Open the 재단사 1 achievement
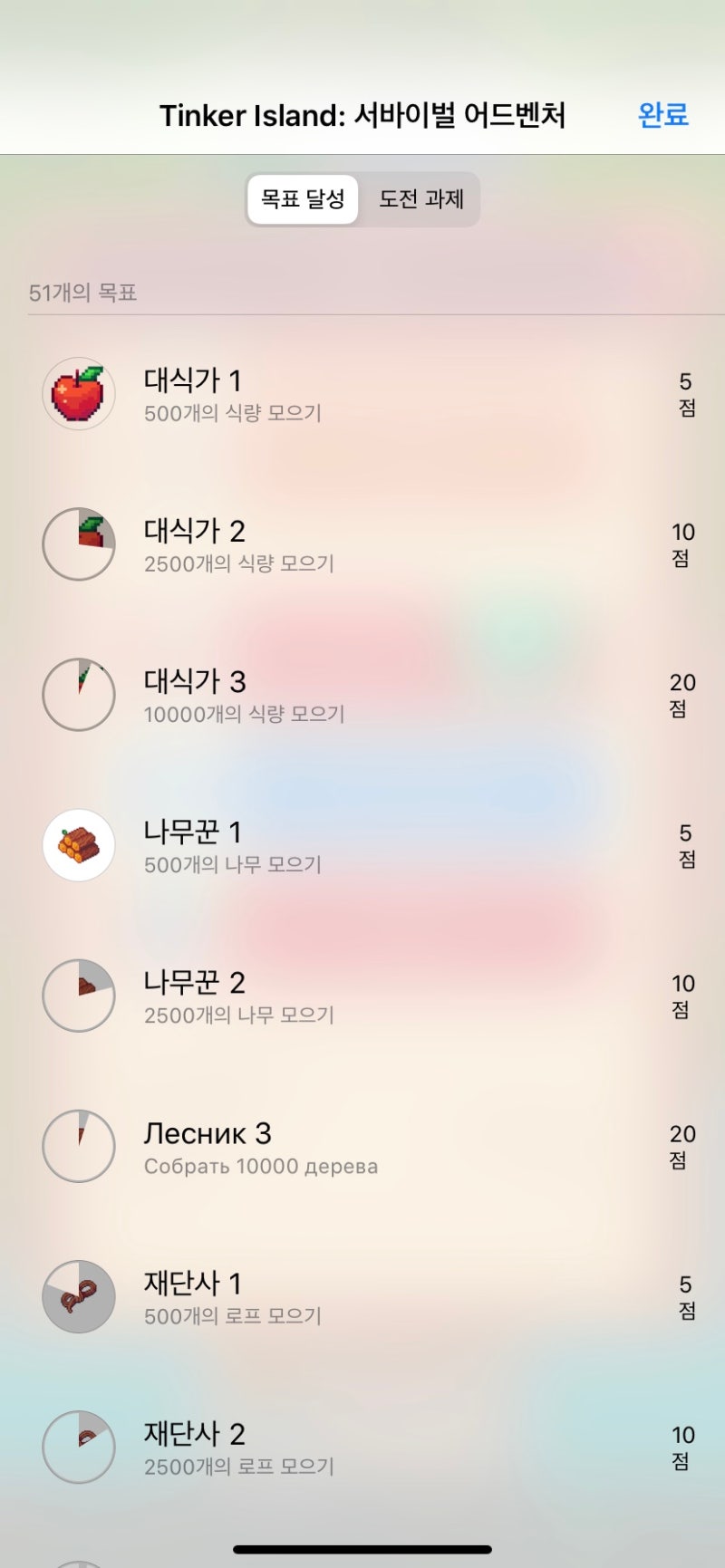The width and height of the screenshot is (725, 1568). 362,1296
